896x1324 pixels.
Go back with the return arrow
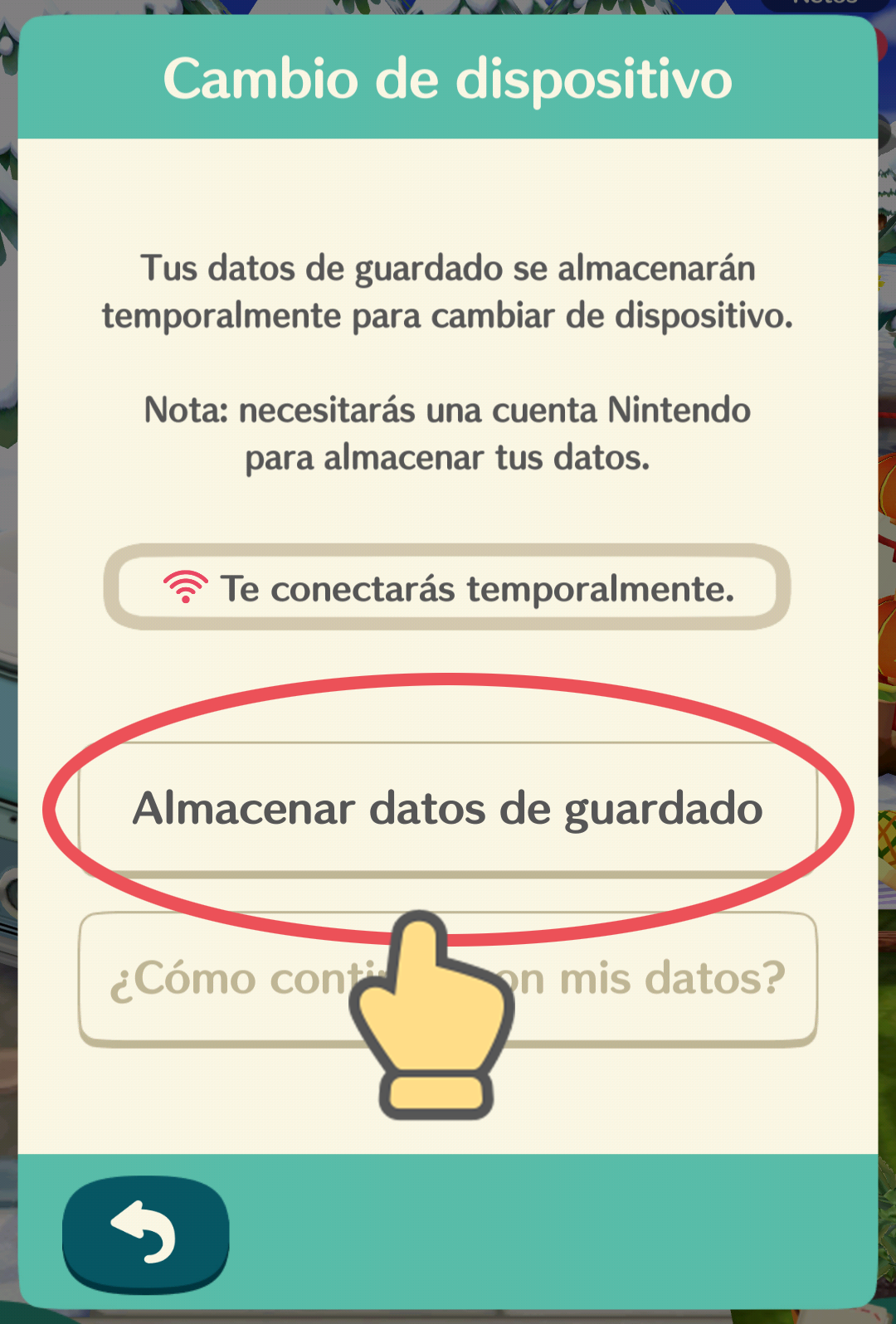[x=145, y=1233]
